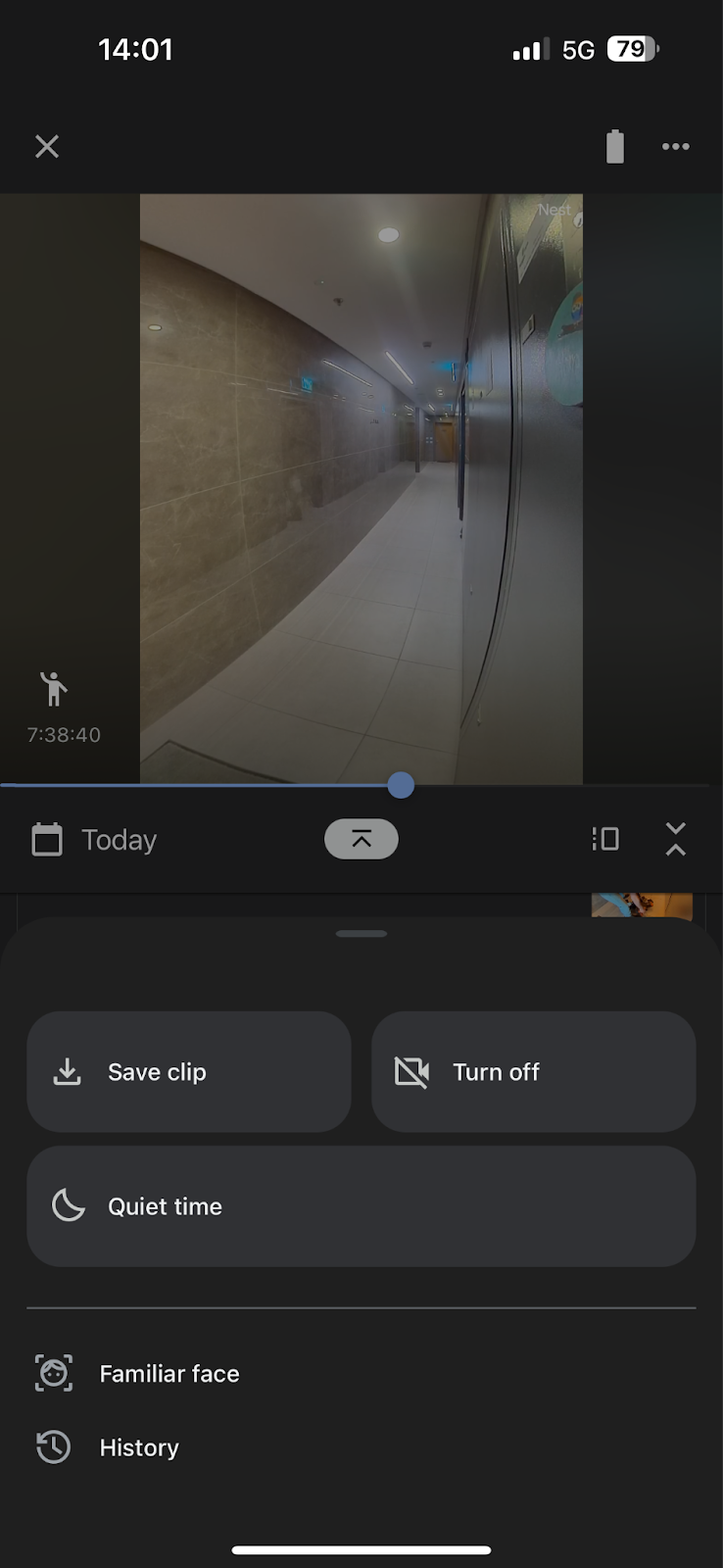
Task: Enable Quiet time
Action: pos(361,1206)
